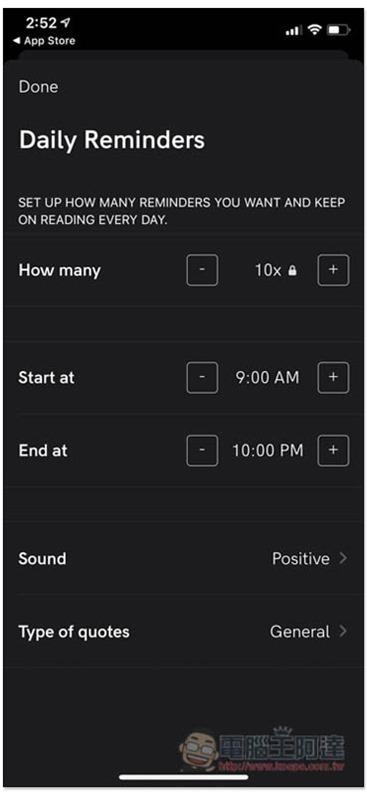367x796 pixels.
Task: Make the End at time earlier
Action: [202, 450]
